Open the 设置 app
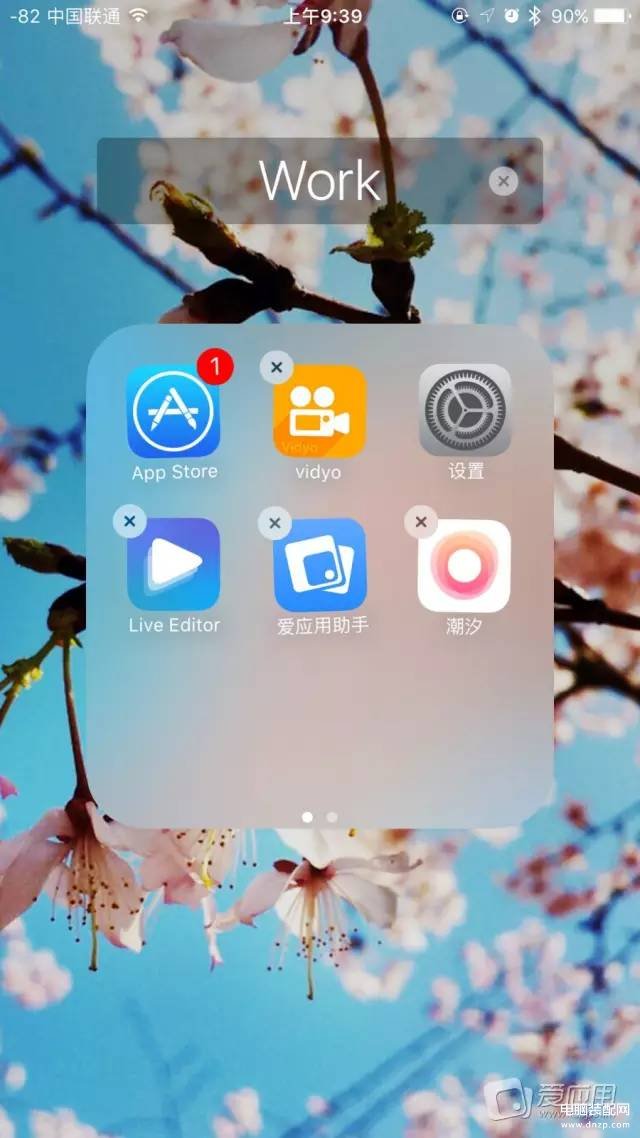The image size is (640, 1138). 465,412
